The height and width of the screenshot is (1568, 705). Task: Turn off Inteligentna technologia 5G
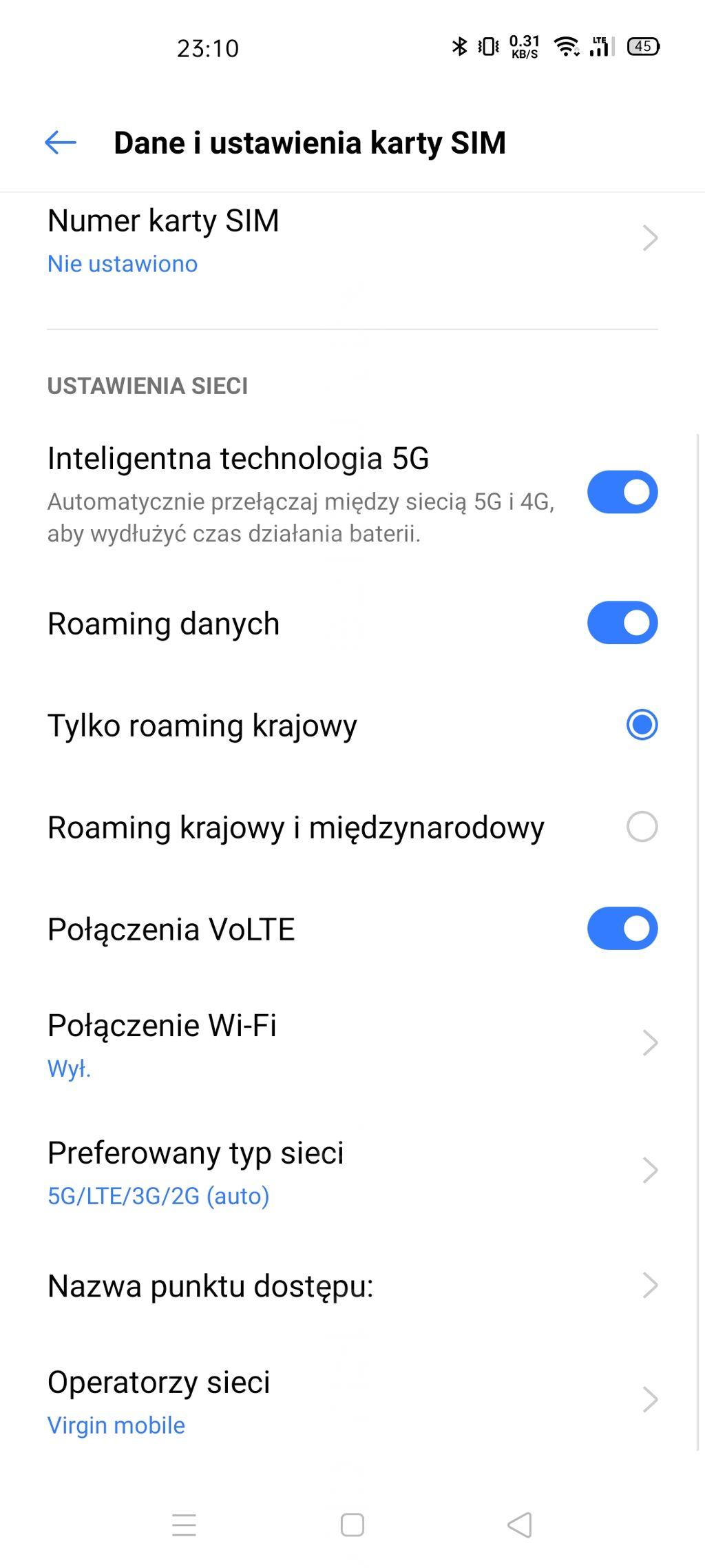click(x=622, y=492)
